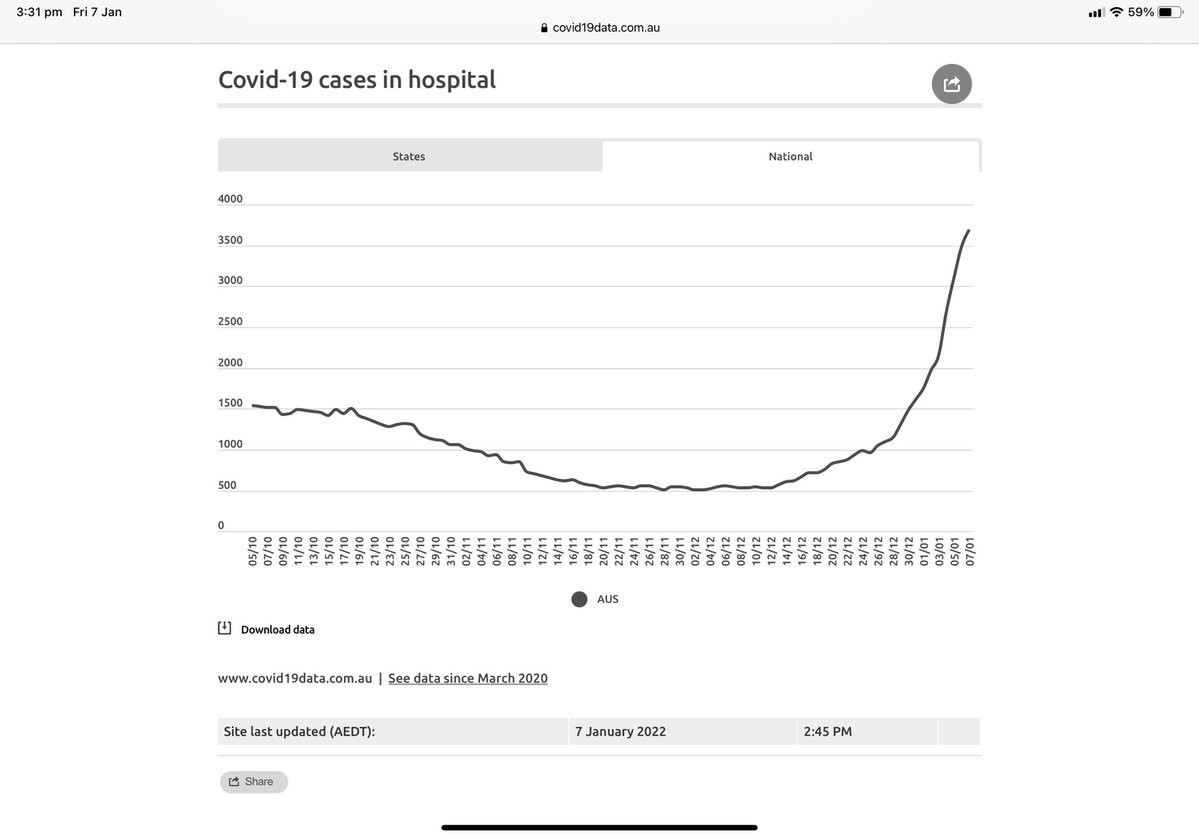The height and width of the screenshot is (838, 1199).
Task: Tap the covid19data.com.au address bar
Action: pyautogui.click(x=600, y=28)
